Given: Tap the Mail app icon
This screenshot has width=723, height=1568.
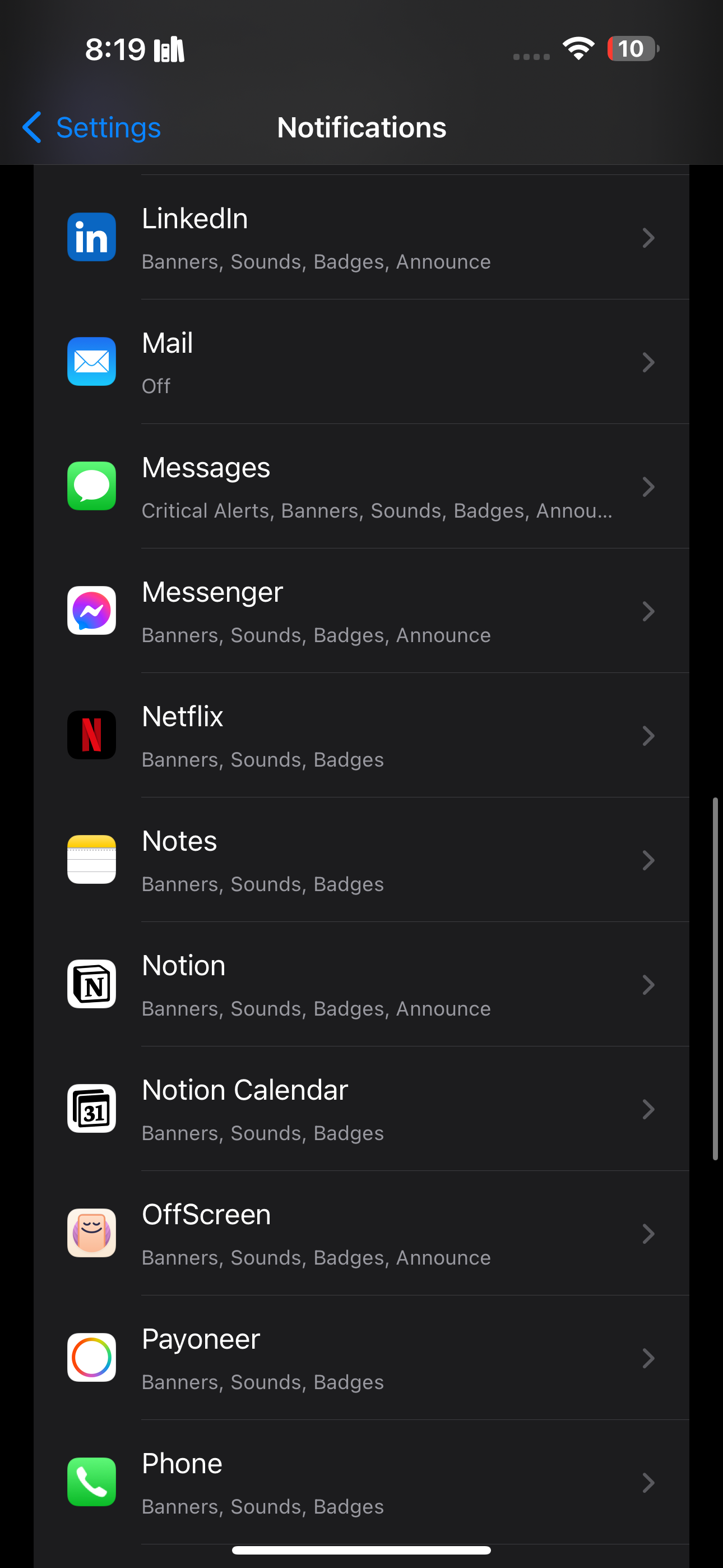Looking at the screenshot, I should pyautogui.click(x=91, y=362).
